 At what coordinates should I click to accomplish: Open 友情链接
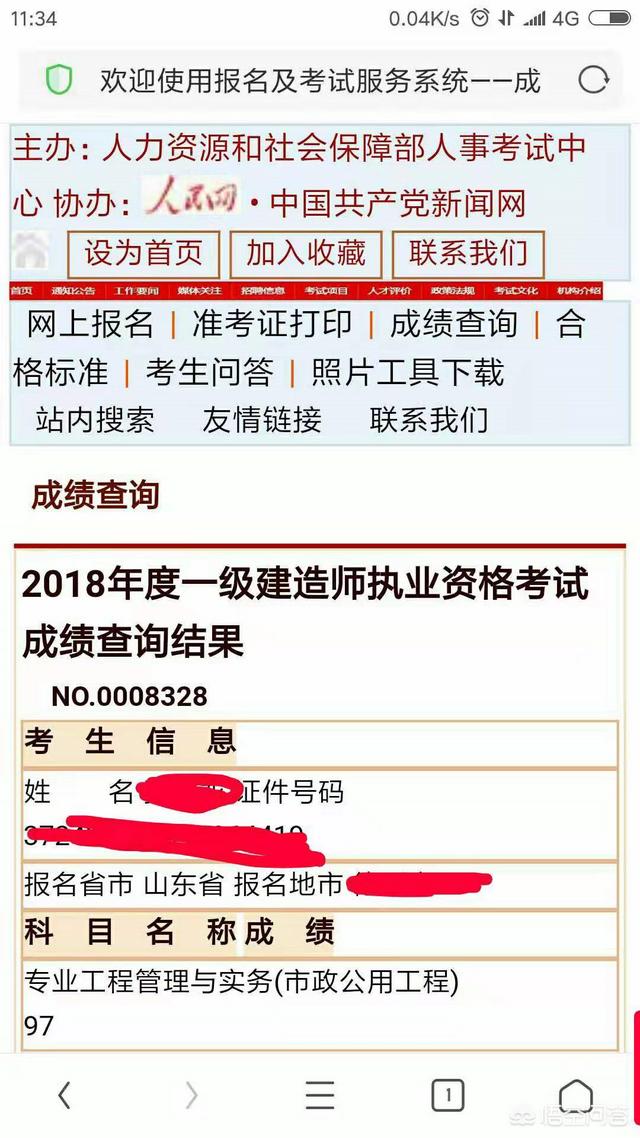coord(262,419)
